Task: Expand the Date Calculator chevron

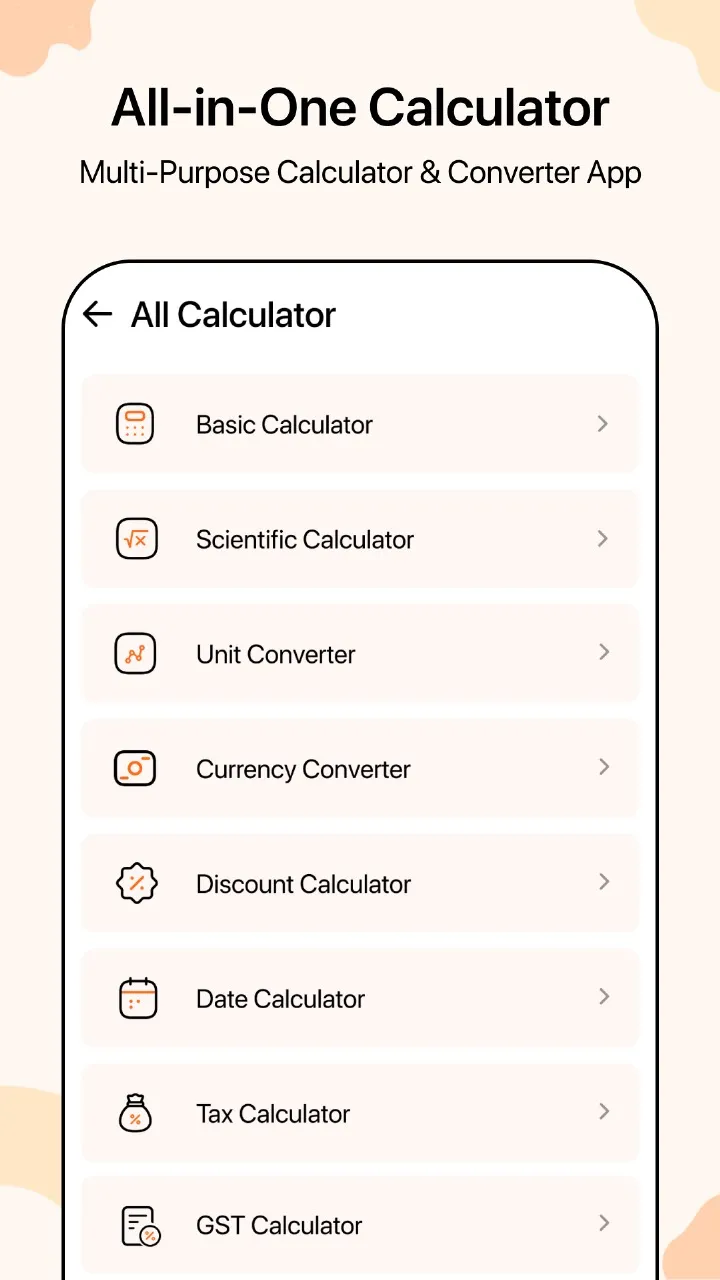Action: coord(603,998)
